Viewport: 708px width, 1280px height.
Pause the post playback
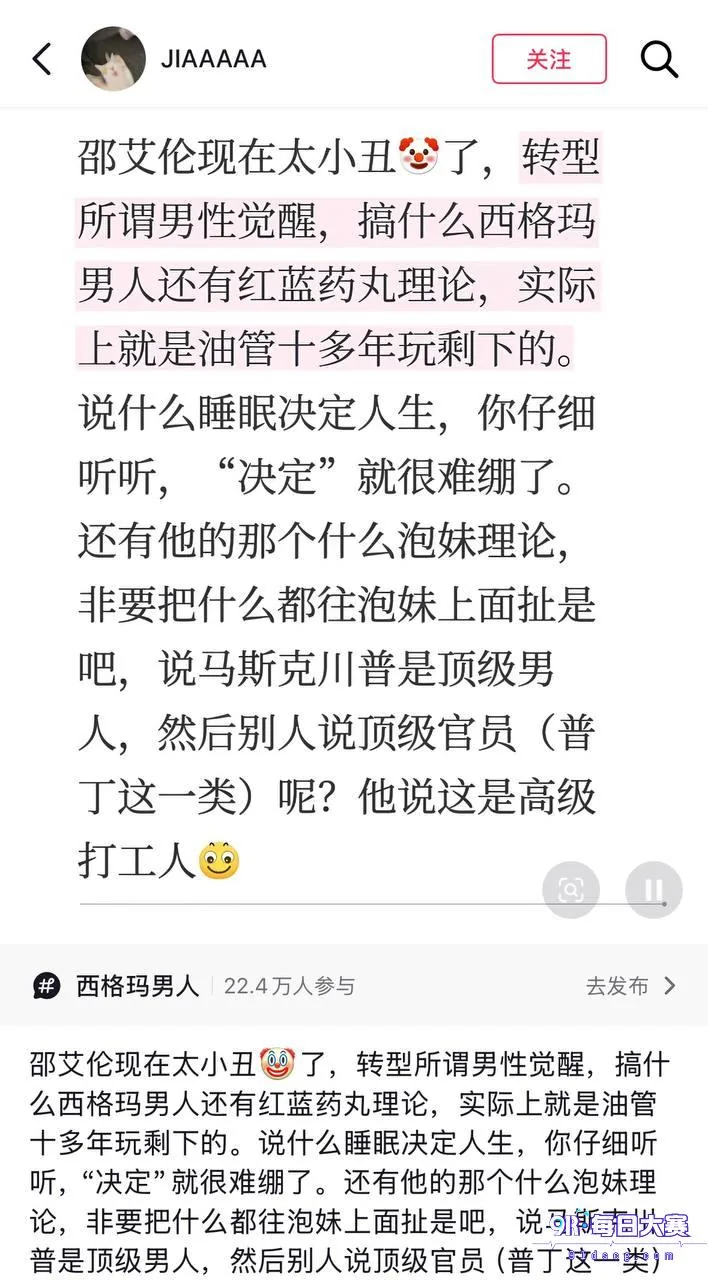[x=654, y=889]
